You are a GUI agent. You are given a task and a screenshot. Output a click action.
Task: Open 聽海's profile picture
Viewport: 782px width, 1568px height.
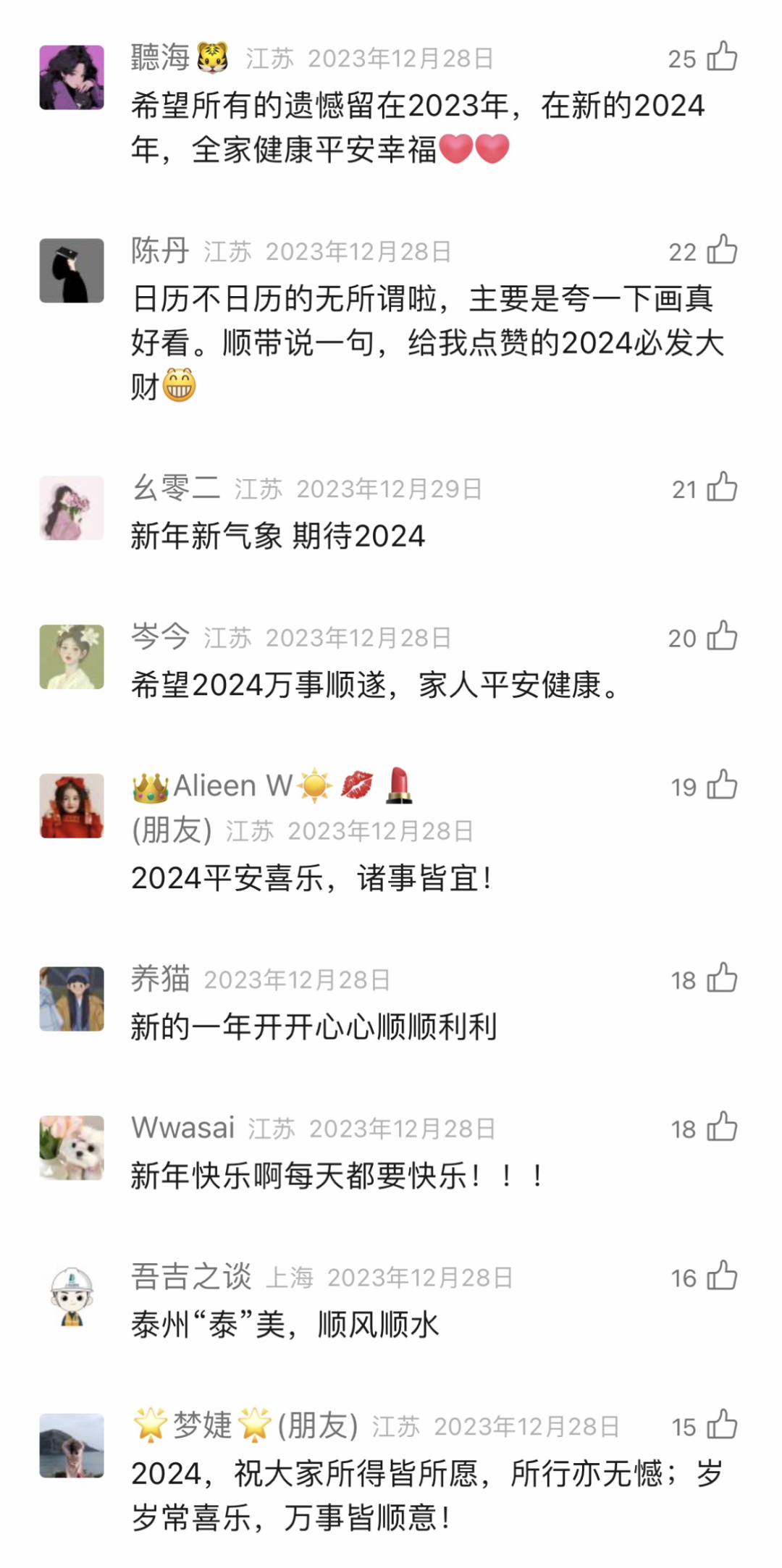(x=72, y=77)
